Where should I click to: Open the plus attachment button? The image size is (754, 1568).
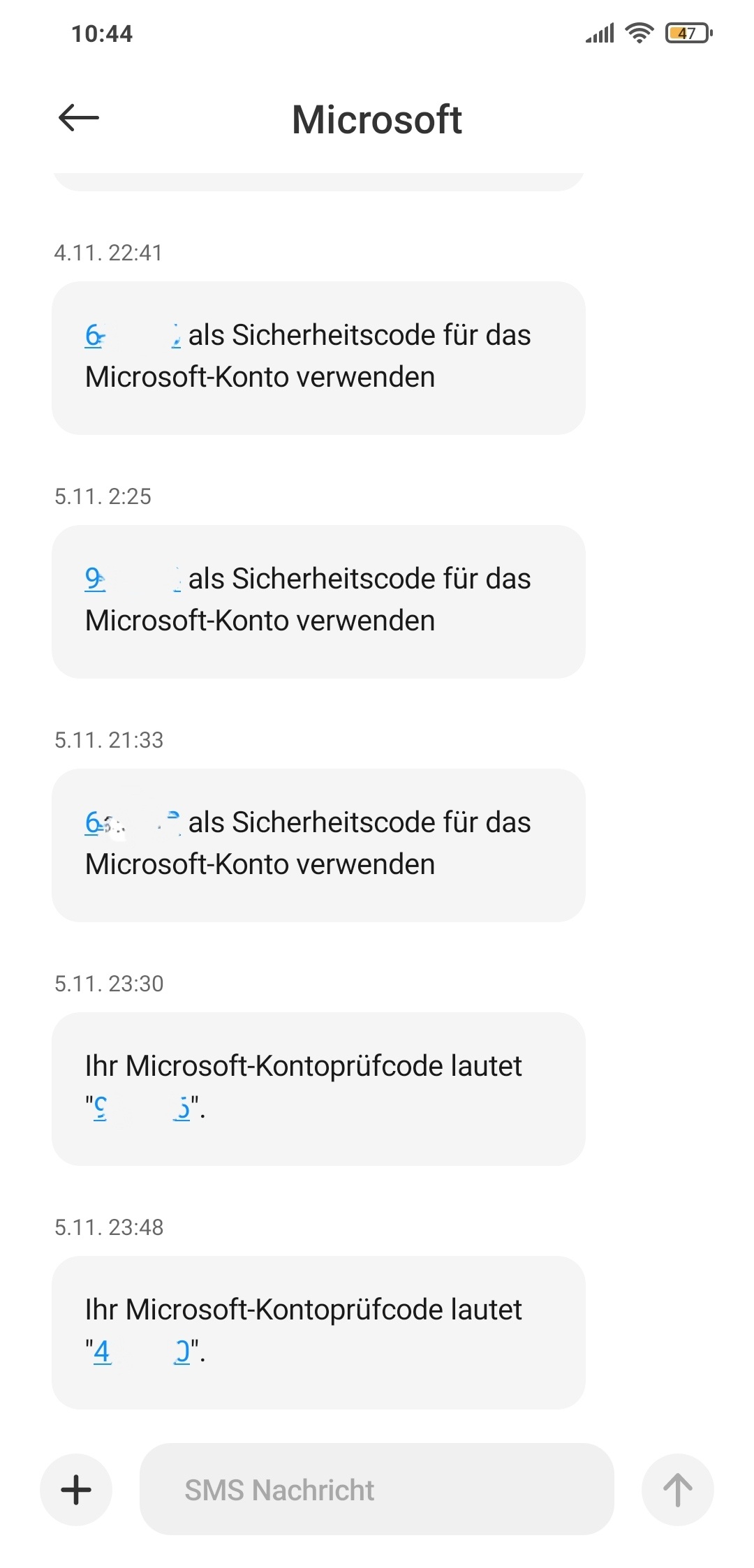pos(76,1489)
